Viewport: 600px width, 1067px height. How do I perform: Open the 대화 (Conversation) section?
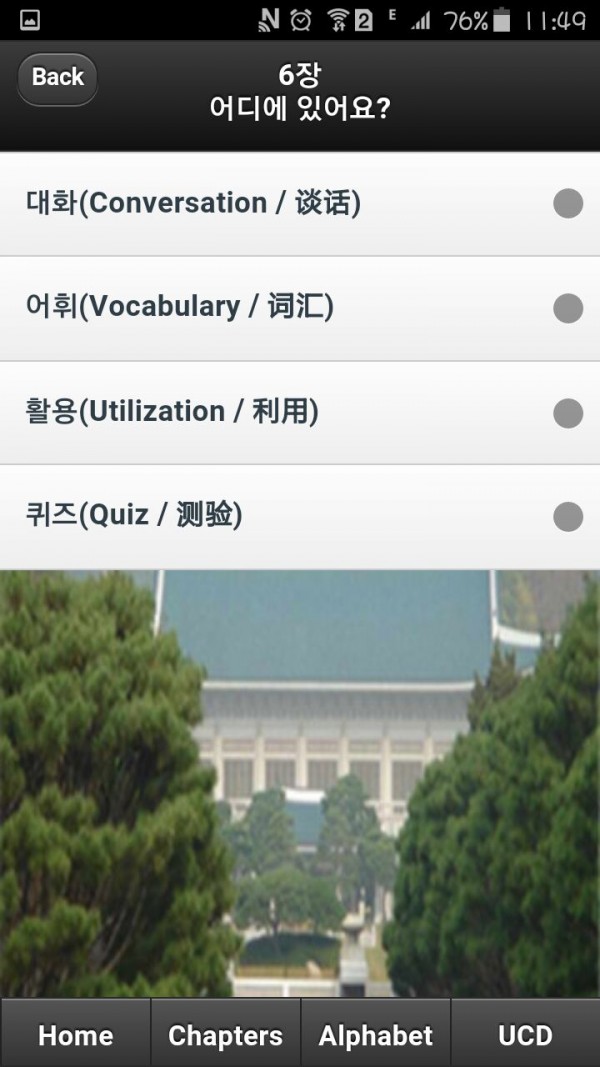(300, 204)
